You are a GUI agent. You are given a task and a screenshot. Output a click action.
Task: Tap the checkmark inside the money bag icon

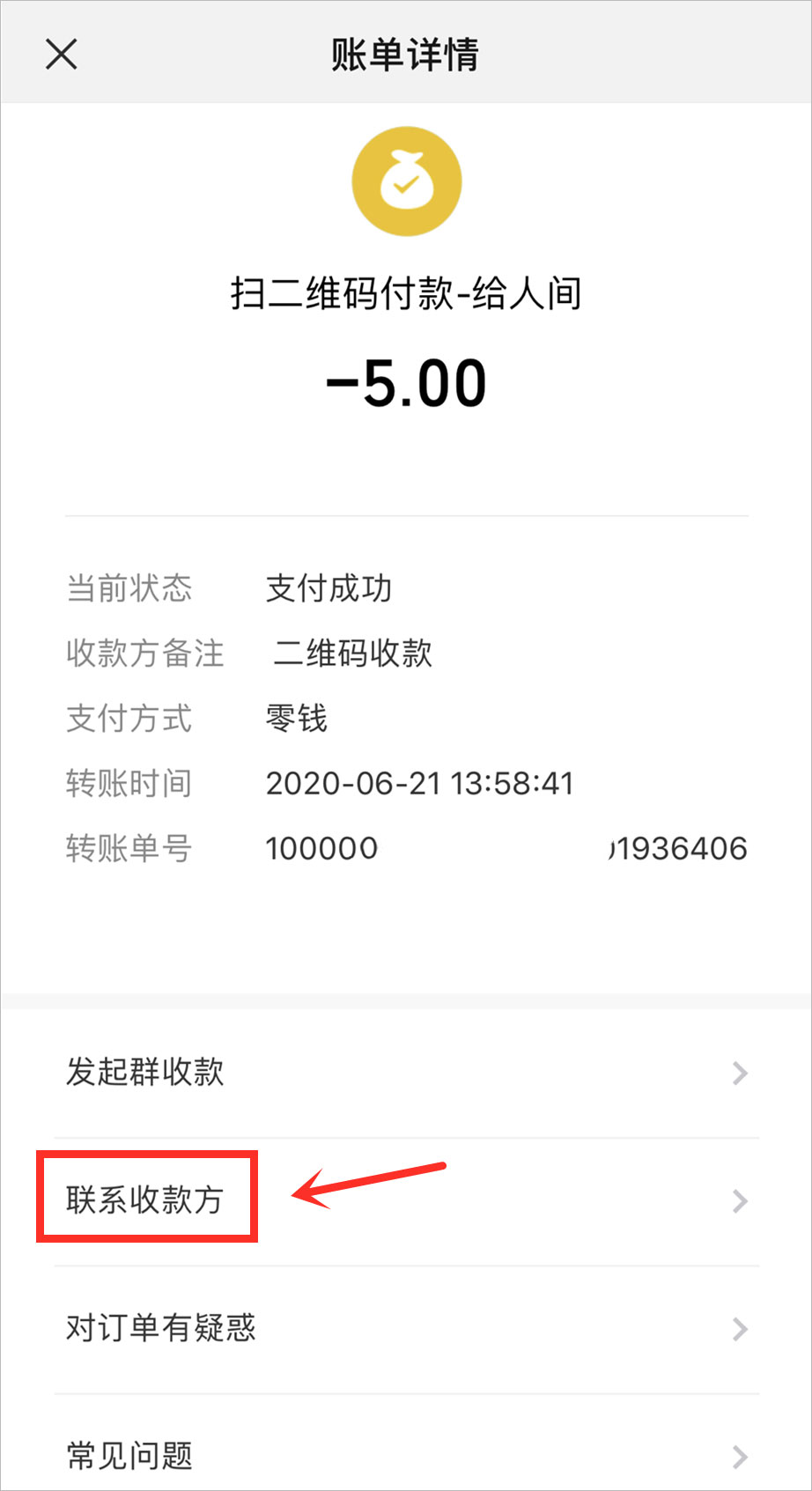(407, 187)
